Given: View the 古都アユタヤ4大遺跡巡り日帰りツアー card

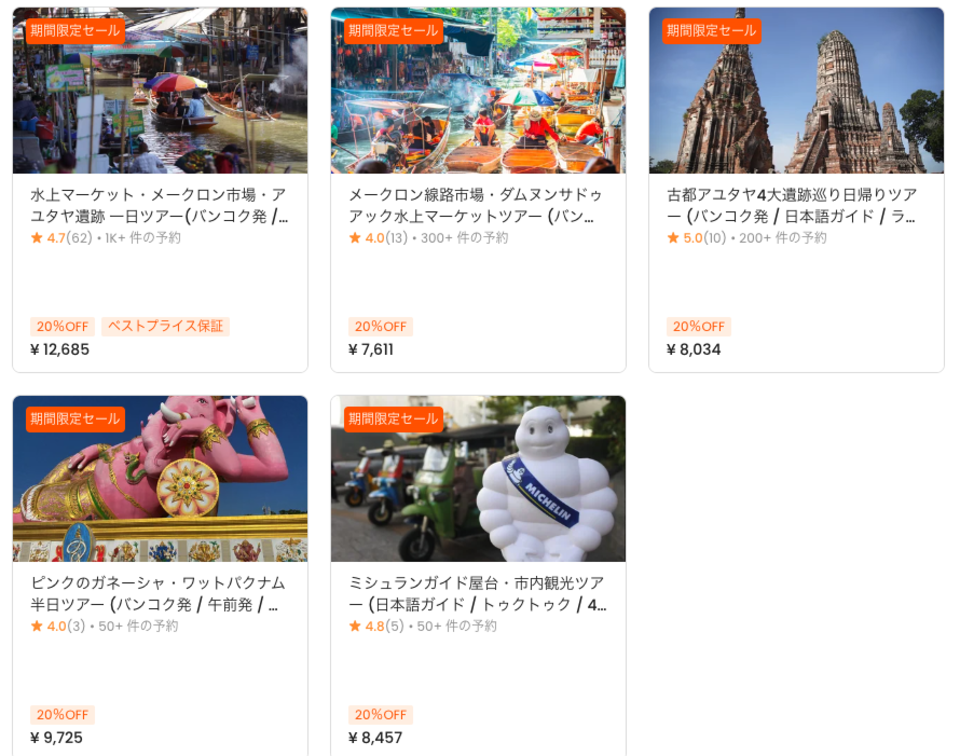Looking at the screenshot, I should [x=795, y=205].
